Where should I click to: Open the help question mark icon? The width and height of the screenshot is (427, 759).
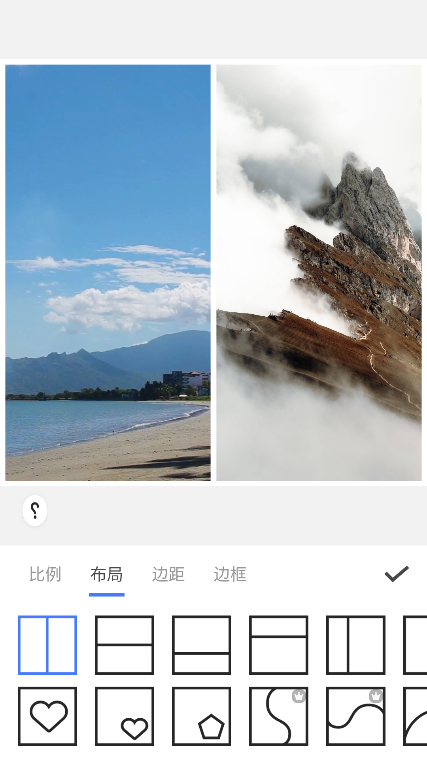(35, 510)
